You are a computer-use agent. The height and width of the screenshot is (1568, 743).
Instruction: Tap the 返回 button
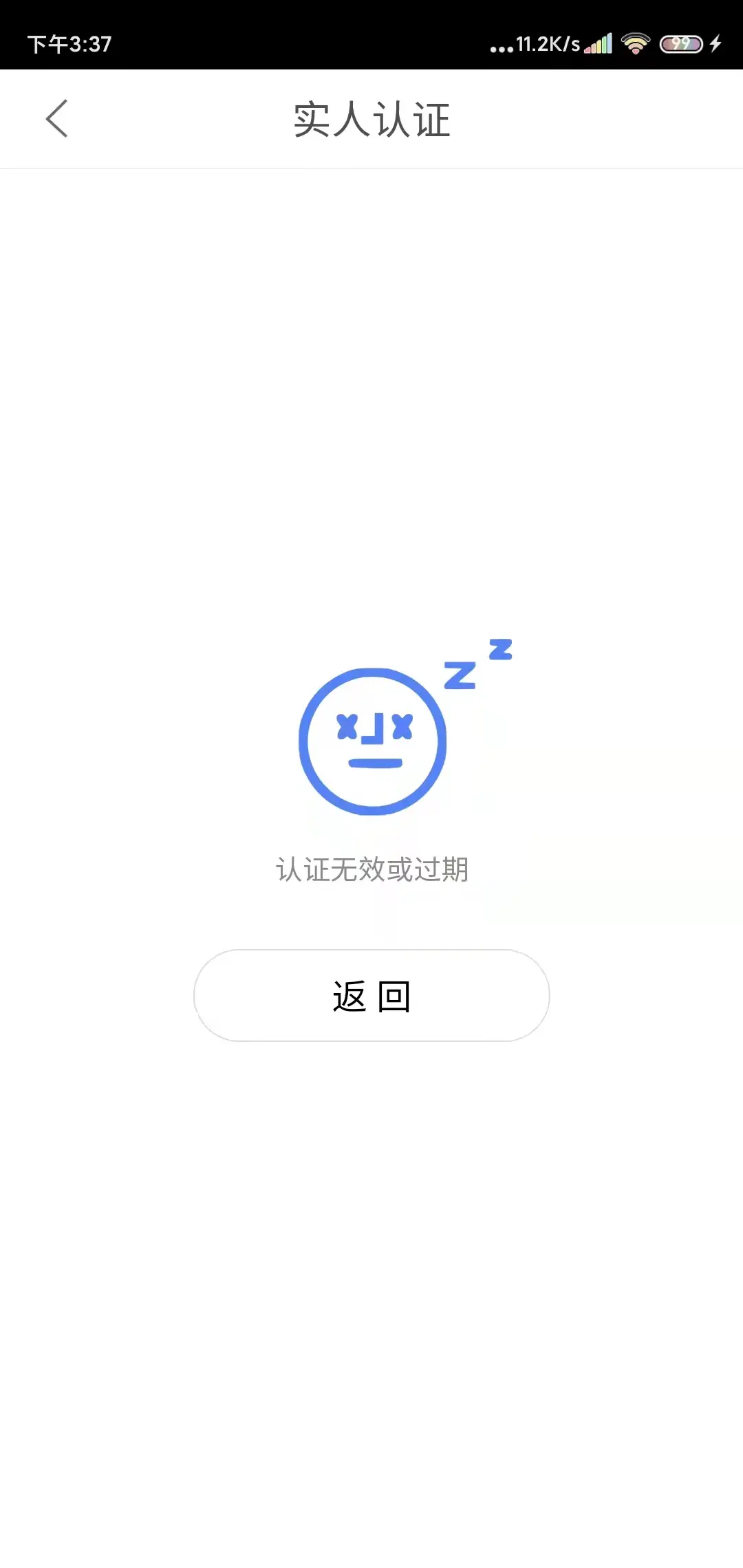point(371,995)
